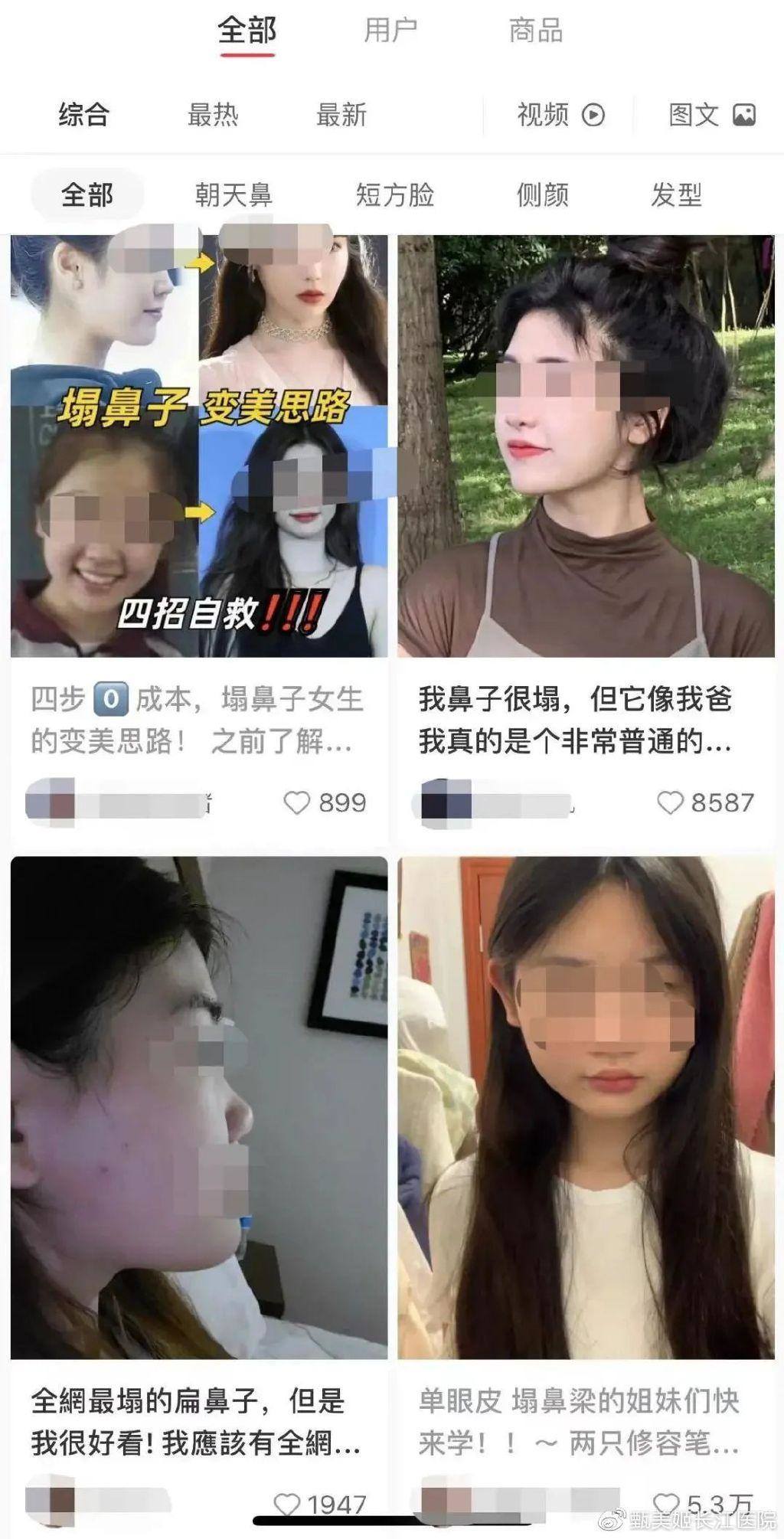The width and height of the screenshot is (784, 1539).
Task: Like the post with 8587 likes
Action: pos(670,802)
